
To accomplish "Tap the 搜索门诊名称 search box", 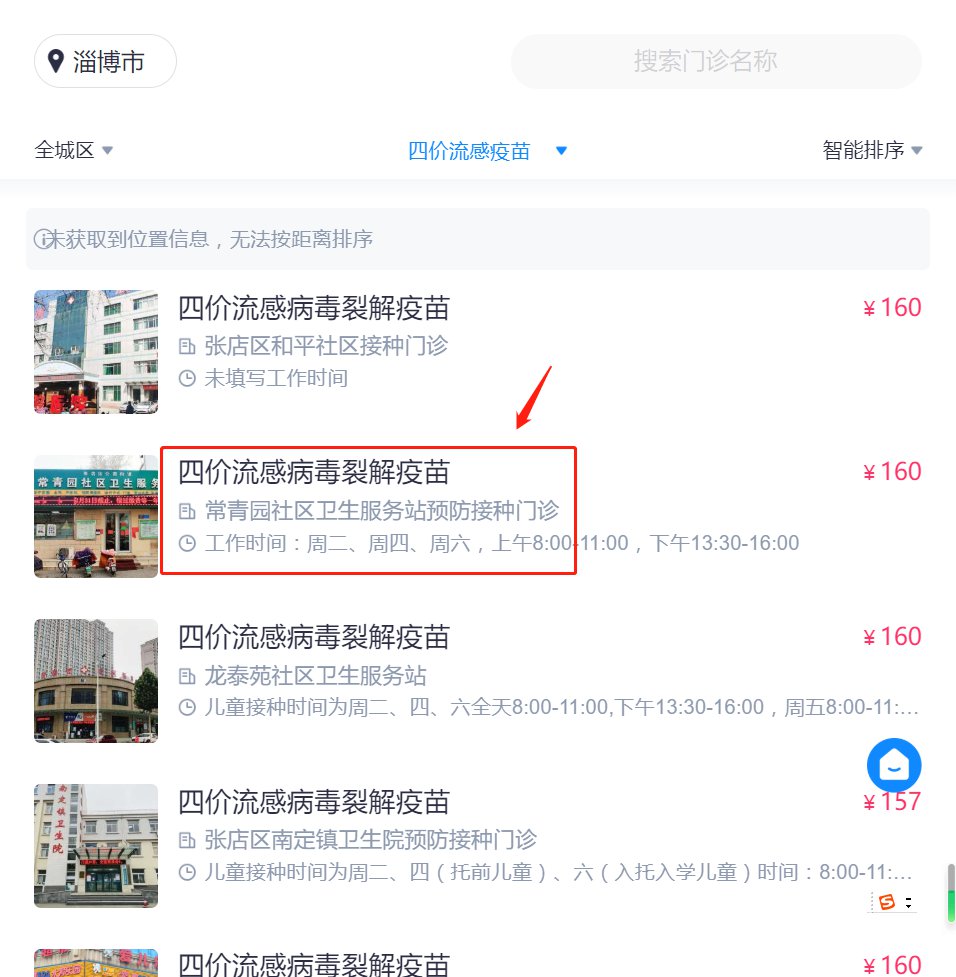I will [x=716, y=62].
